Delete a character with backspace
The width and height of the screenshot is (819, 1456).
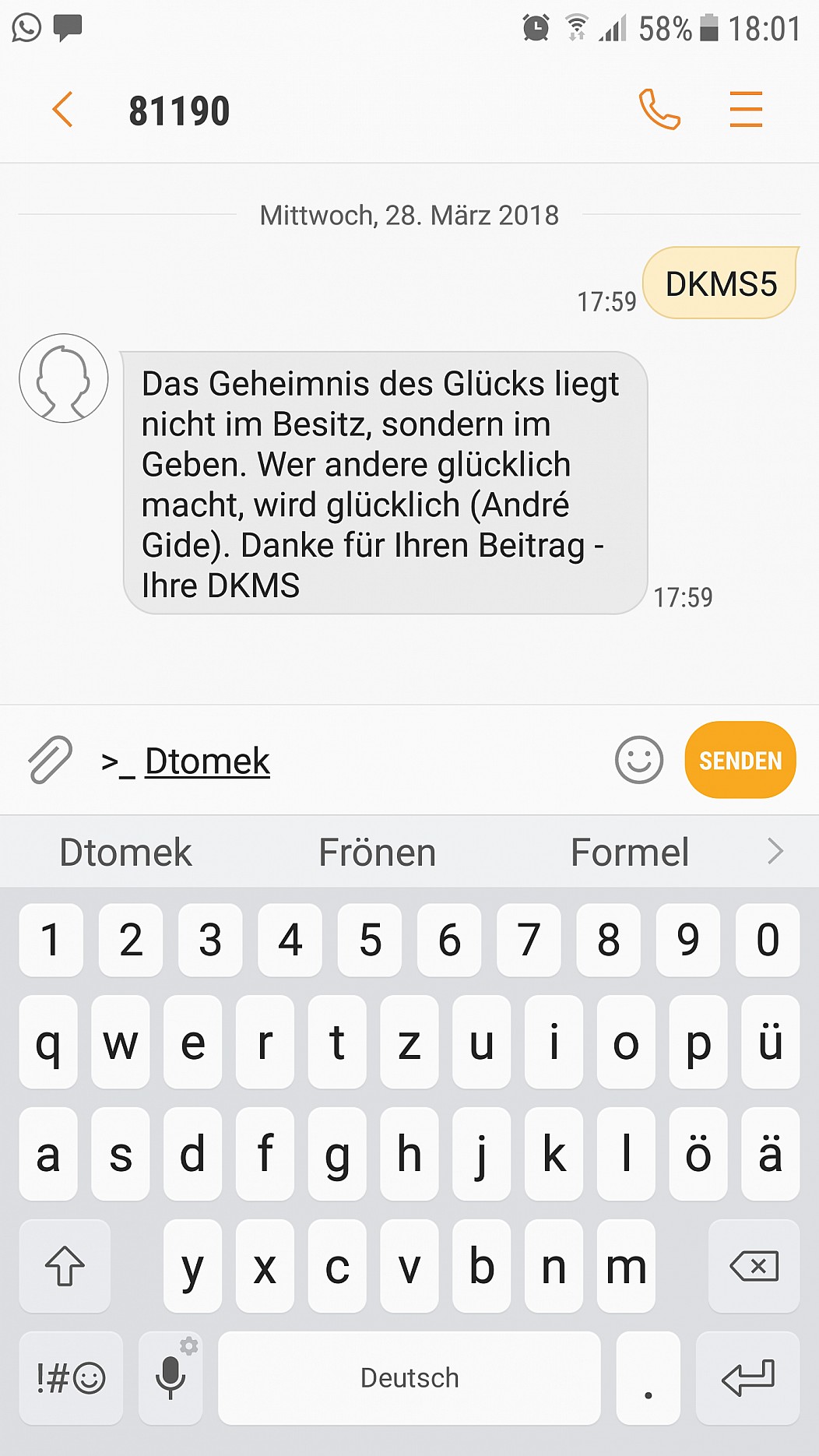754,1266
